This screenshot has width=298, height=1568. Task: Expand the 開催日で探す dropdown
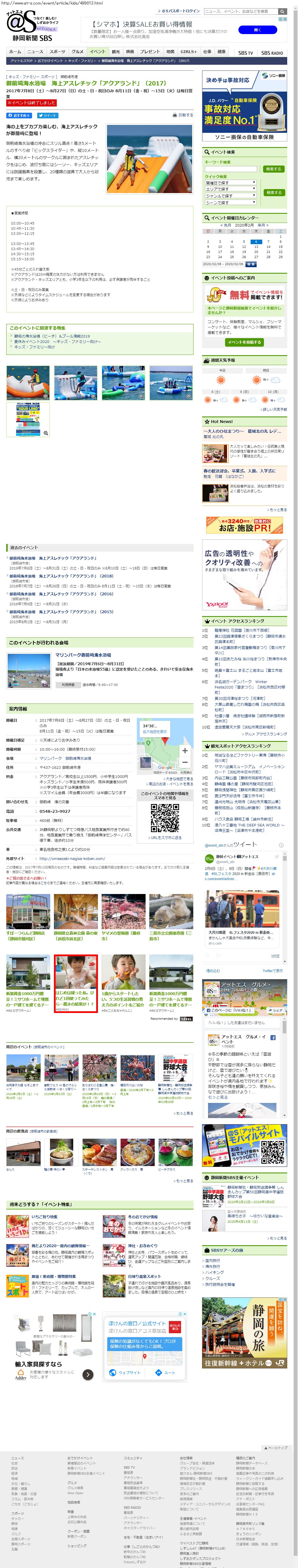230,183
